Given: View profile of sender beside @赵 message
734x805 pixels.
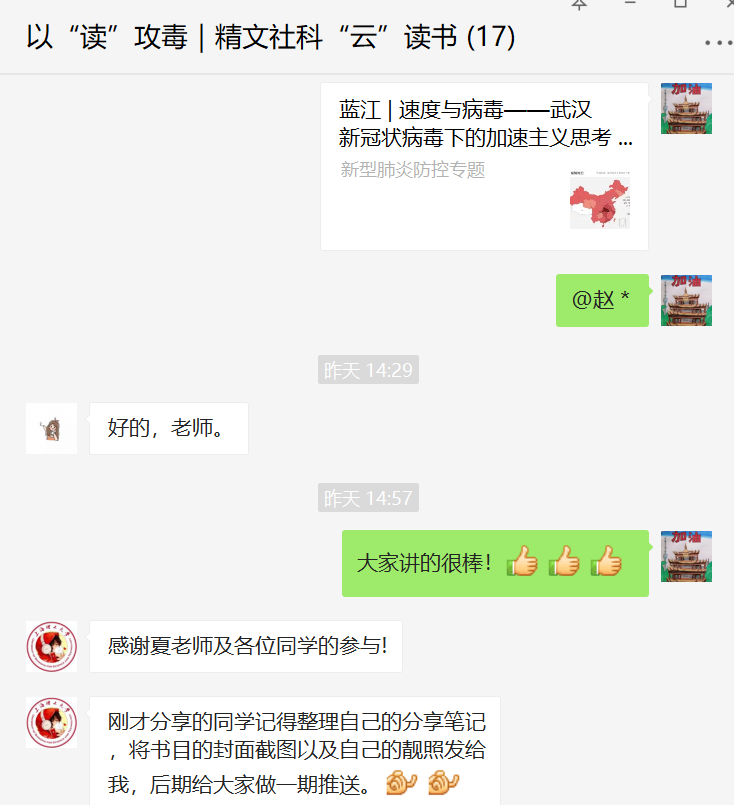Looking at the screenshot, I should coord(686,300).
